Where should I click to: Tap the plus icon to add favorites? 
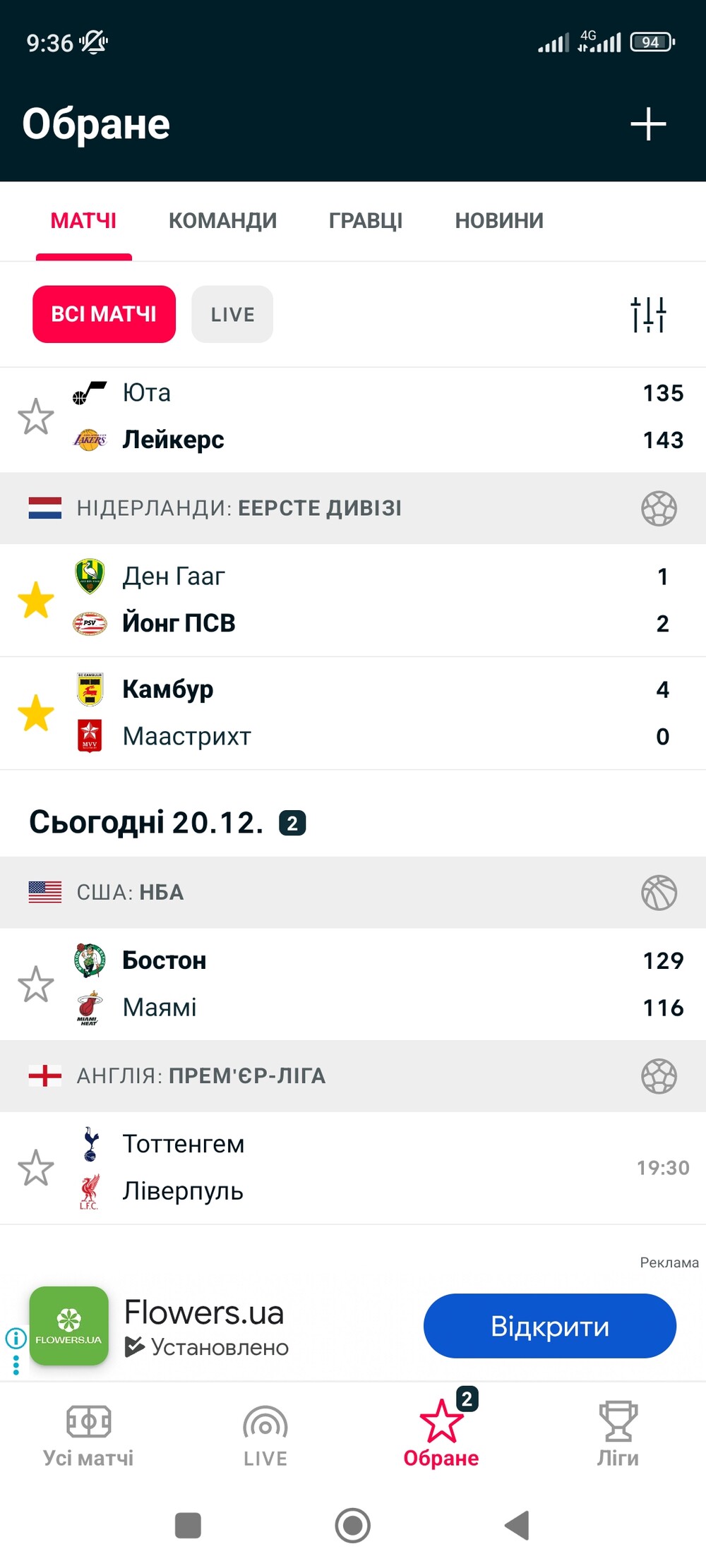click(648, 124)
